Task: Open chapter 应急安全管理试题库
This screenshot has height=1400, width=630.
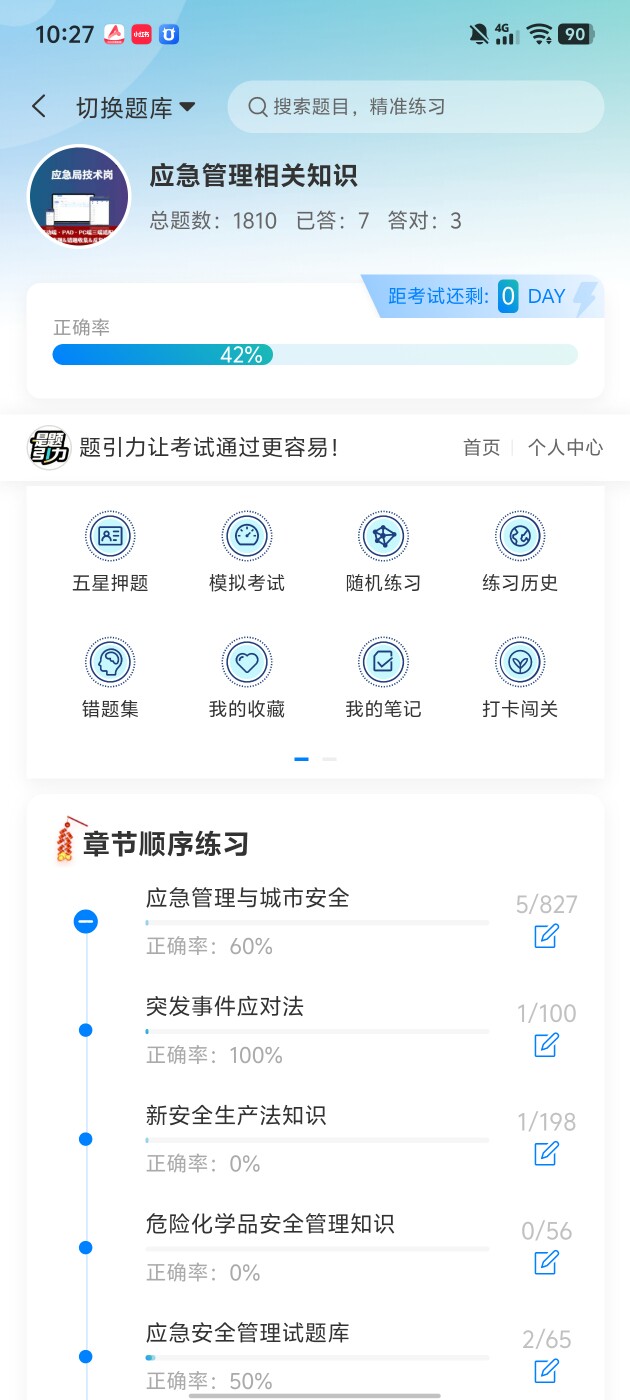Action: [x=248, y=1333]
